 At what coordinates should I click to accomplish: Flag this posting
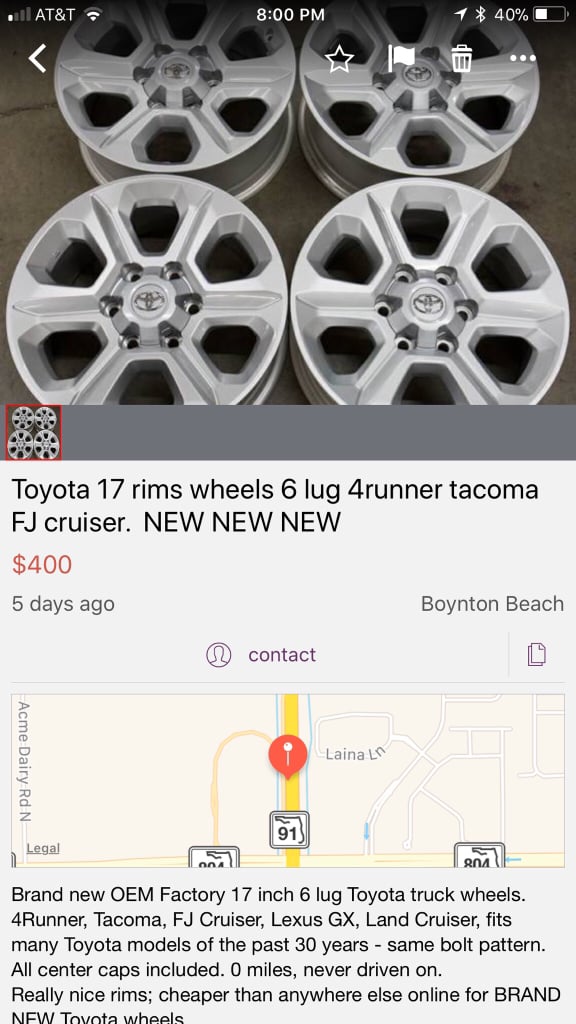click(400, 58)
